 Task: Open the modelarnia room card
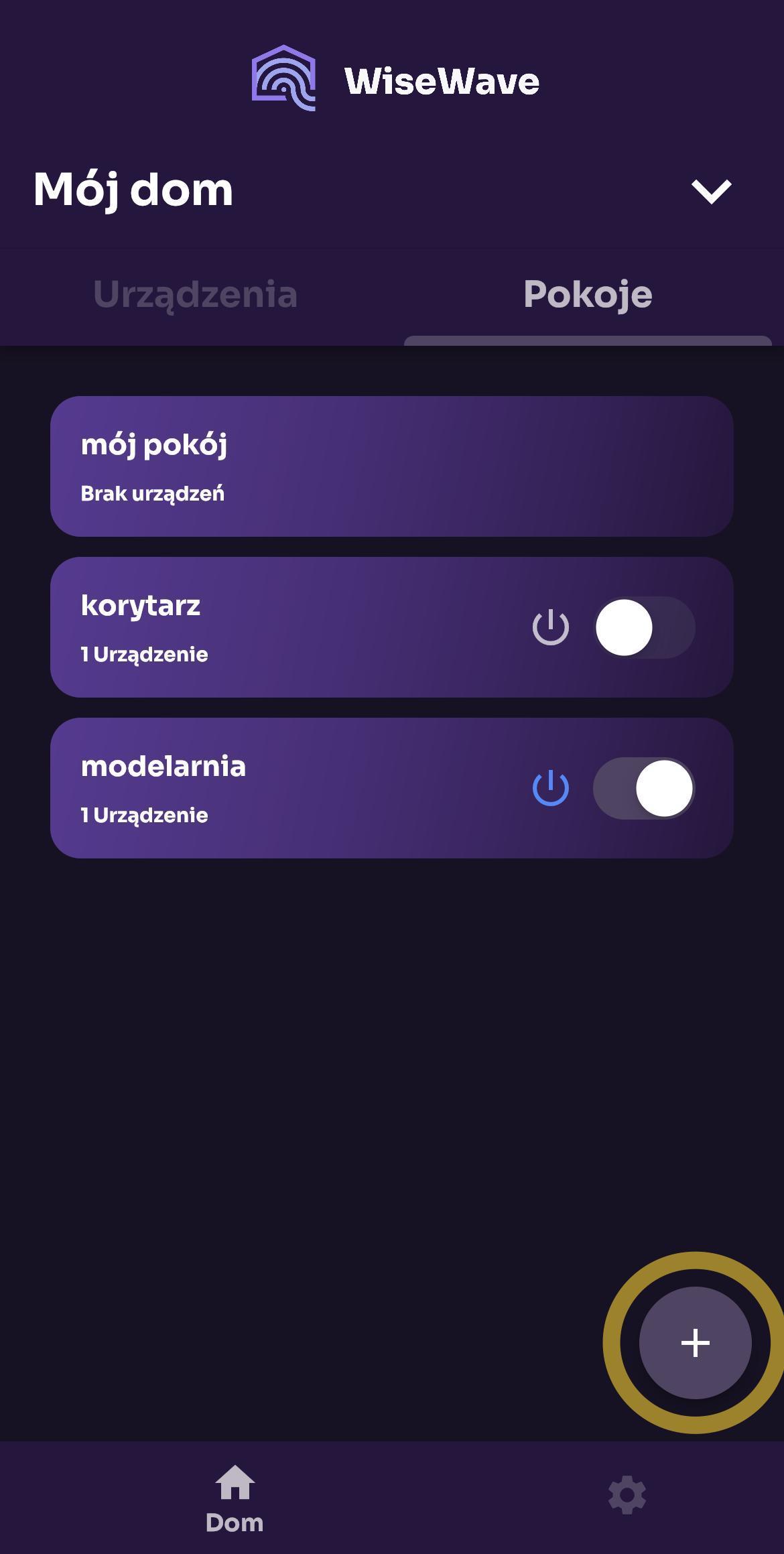pyautogui.click(x=268, y=788)
